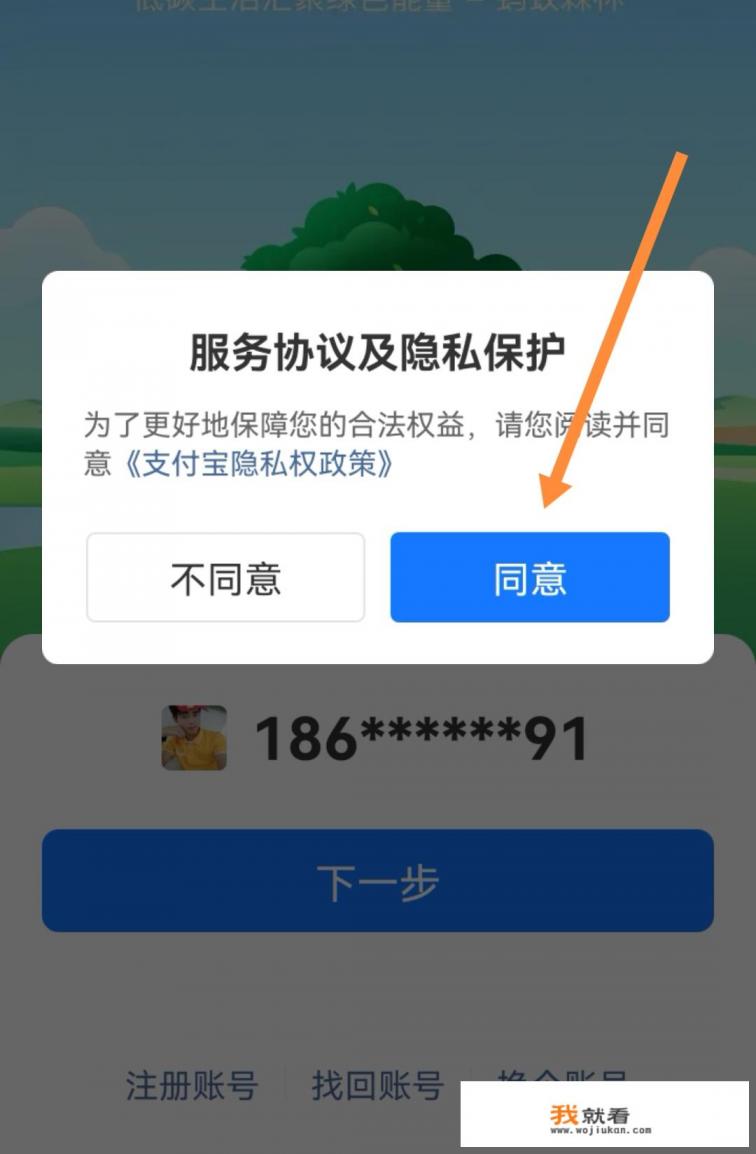Click the 服务协议及隐私保护 dialog title
The image size is (756, 1154).
tap(377, 351)
